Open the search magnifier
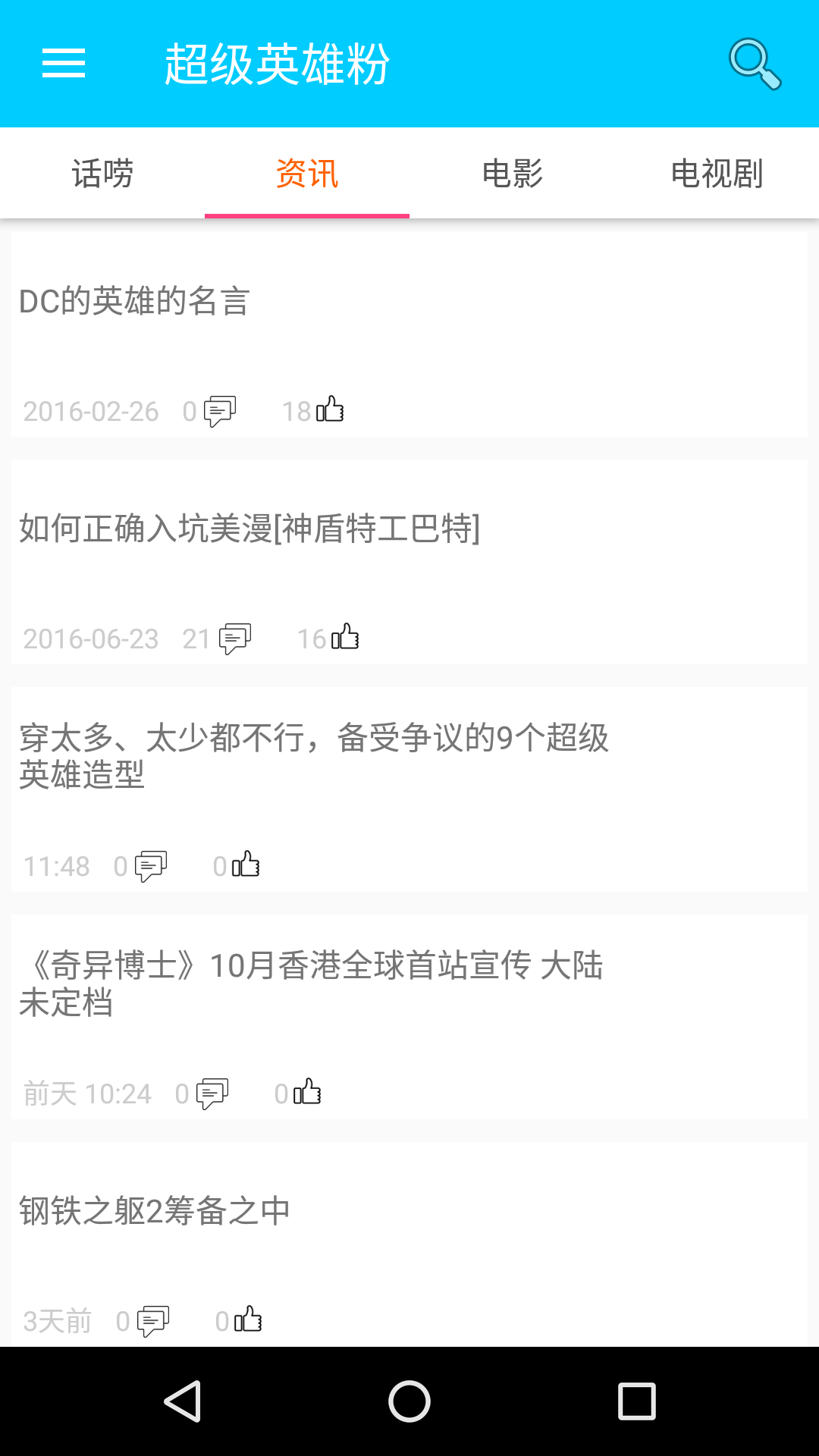 pos(755,64)
